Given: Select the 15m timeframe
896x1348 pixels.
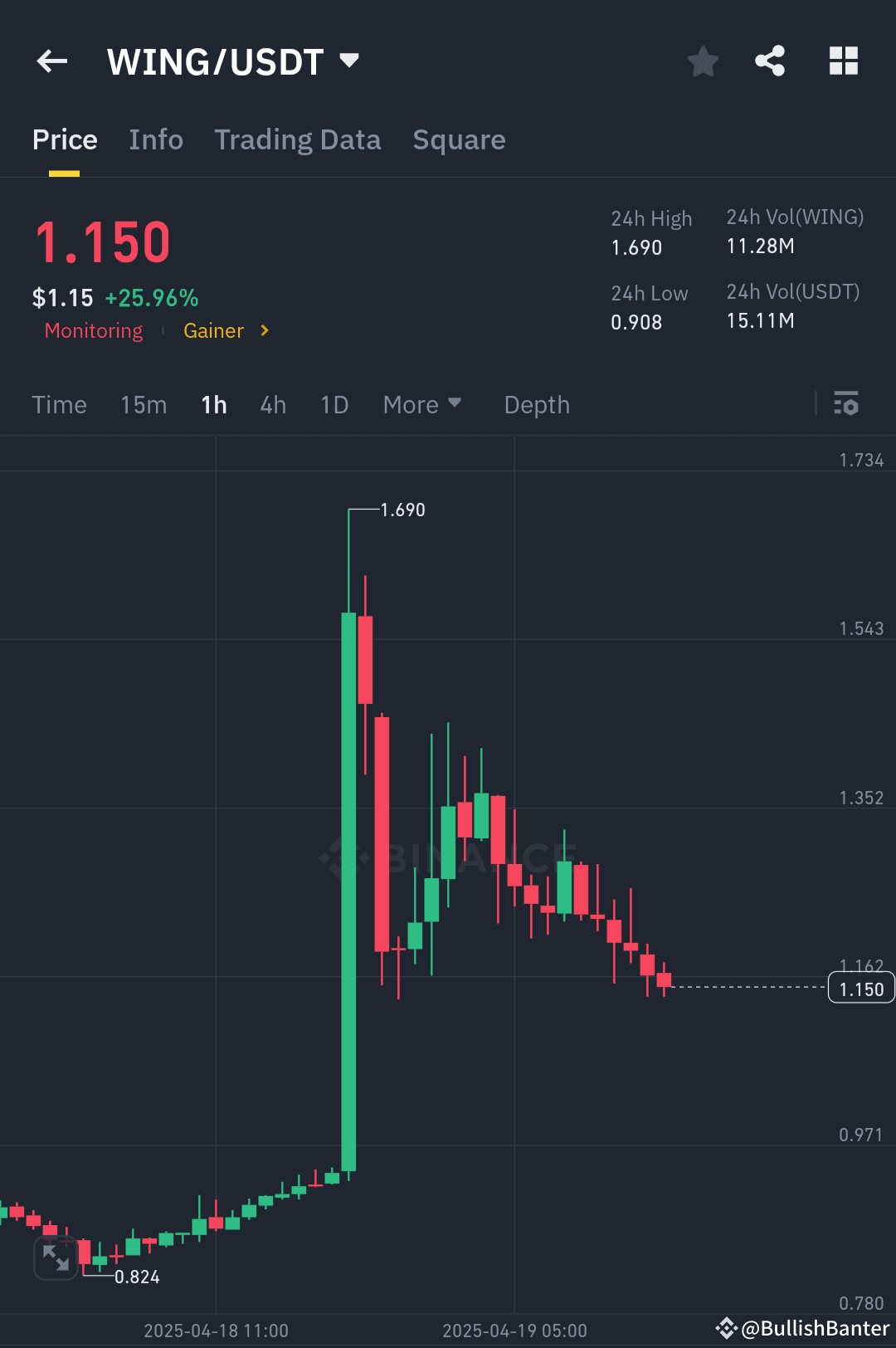Looking at the screenshot, I should point(143,404).
